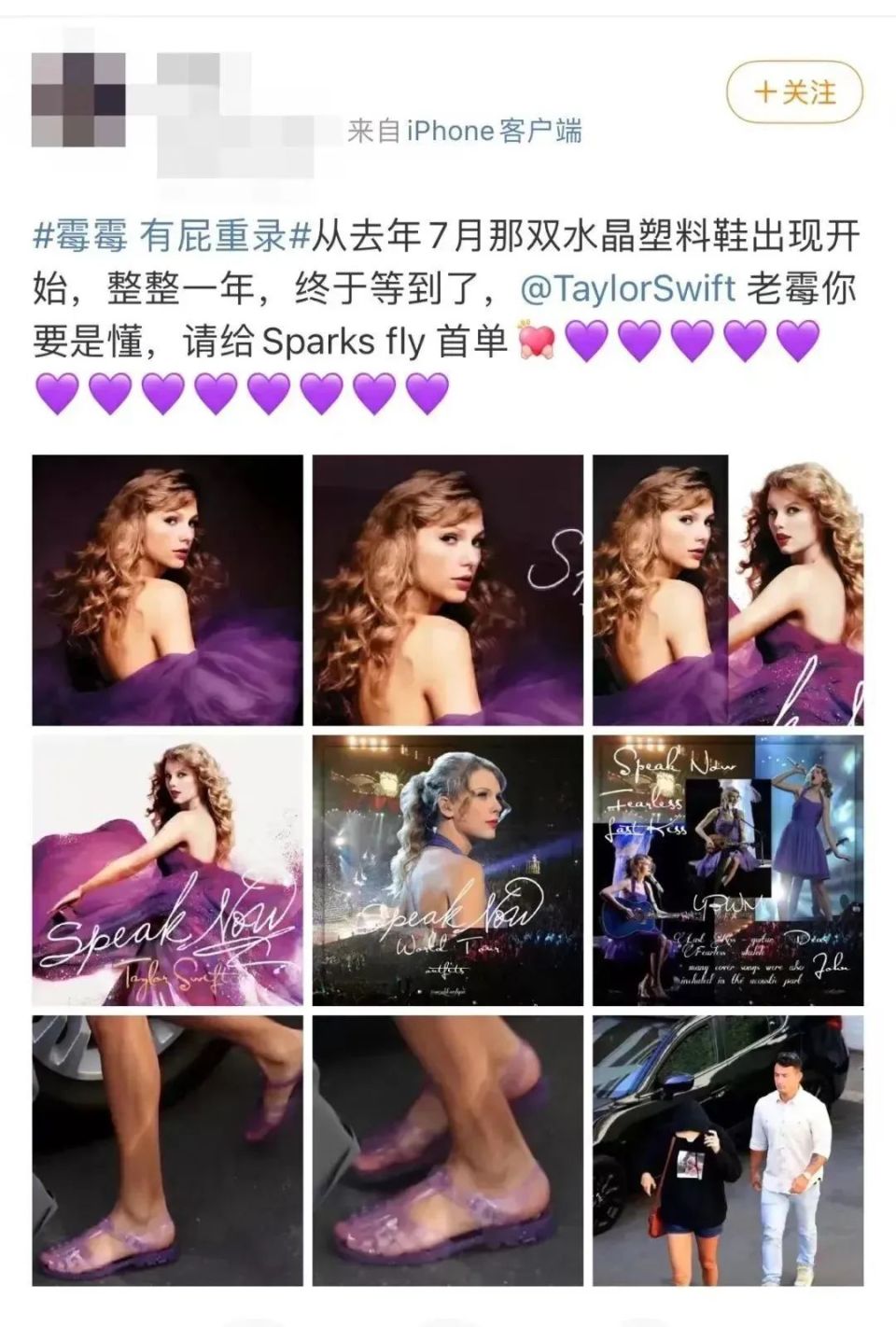Click the 老霉你要是懂 phrase in the post
The width and height of the screenshot is (896, 1327).
pos(803,290)
